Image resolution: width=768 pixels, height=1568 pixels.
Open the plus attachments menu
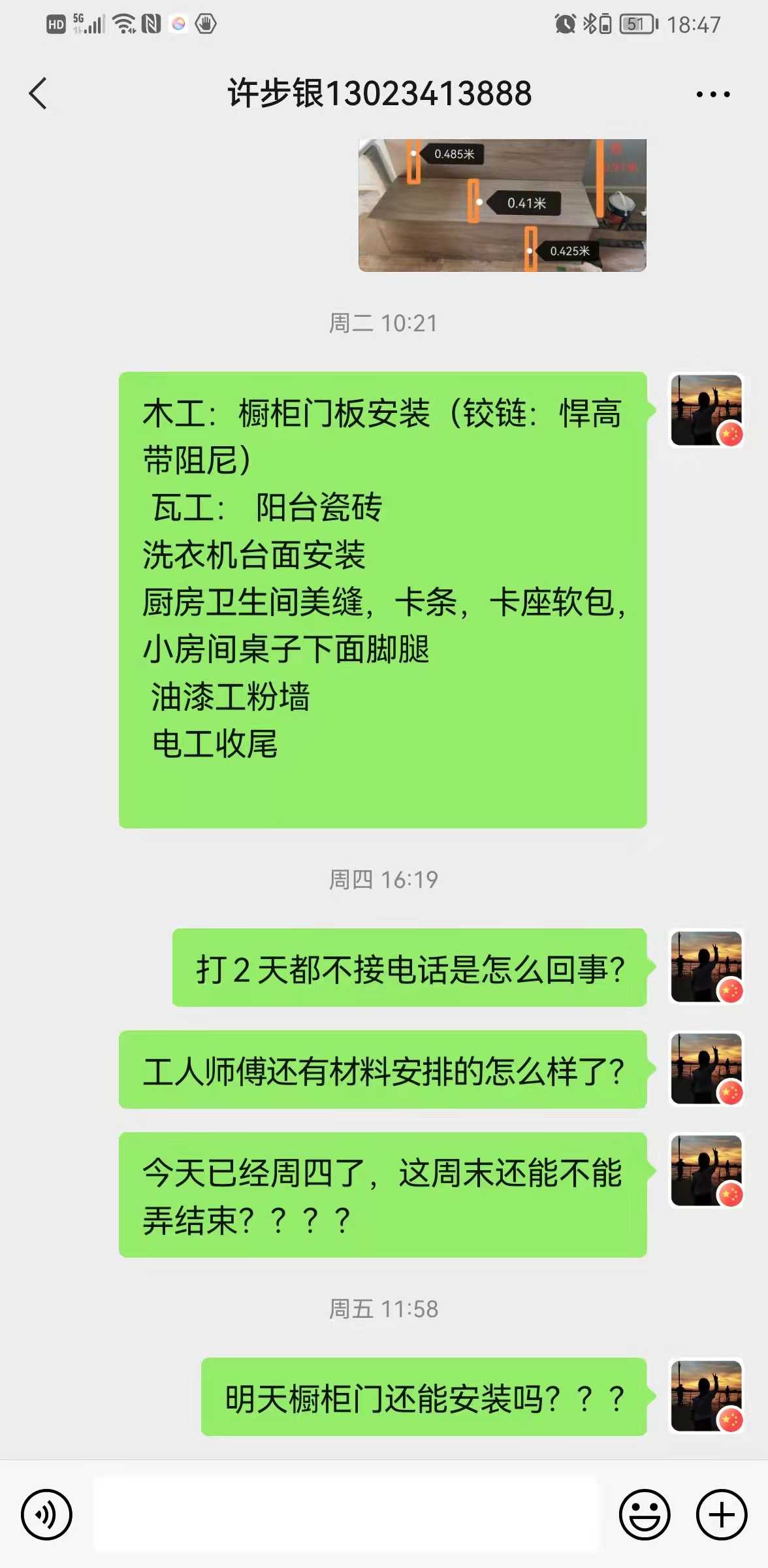721,1514
